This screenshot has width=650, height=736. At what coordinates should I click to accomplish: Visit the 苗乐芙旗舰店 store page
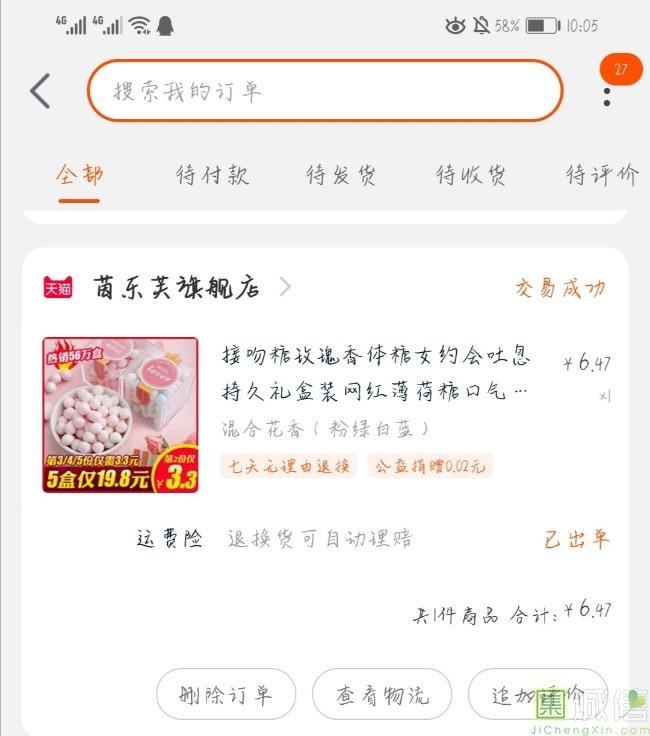coord(176,288)
